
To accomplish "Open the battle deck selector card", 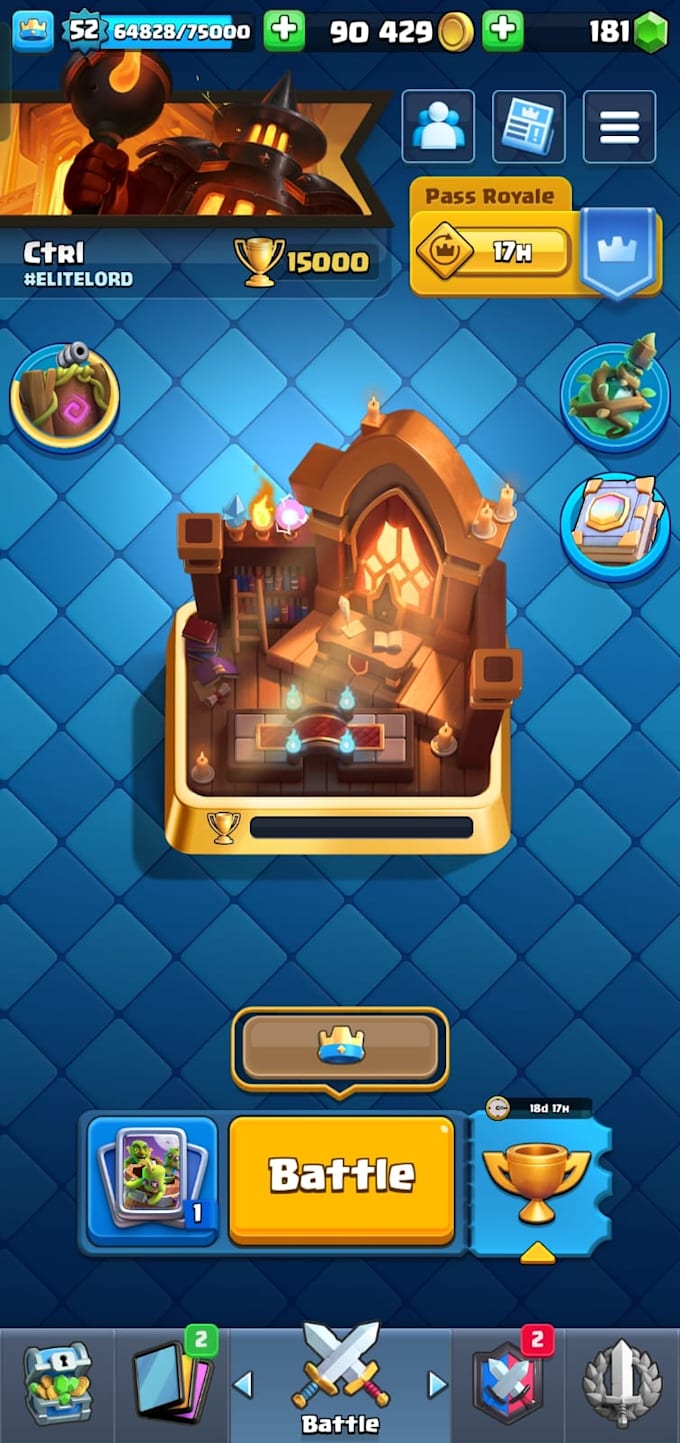I will 152,1180.
